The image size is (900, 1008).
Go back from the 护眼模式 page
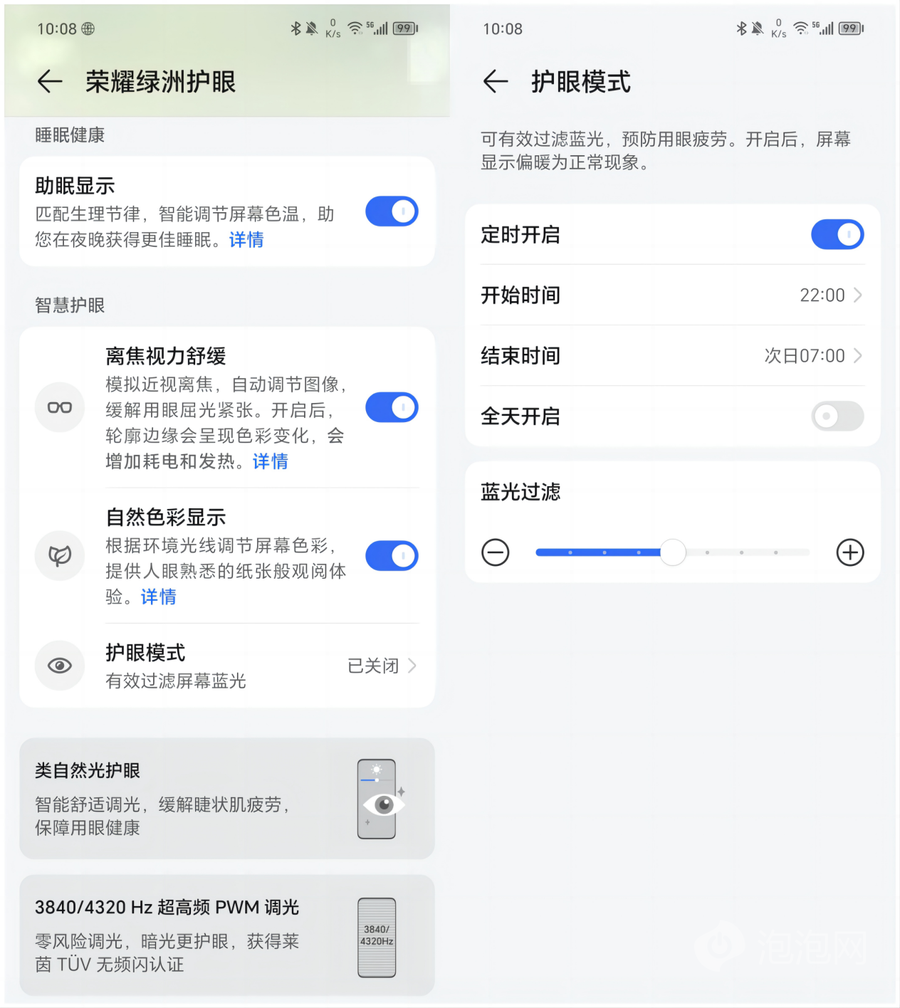495,82
